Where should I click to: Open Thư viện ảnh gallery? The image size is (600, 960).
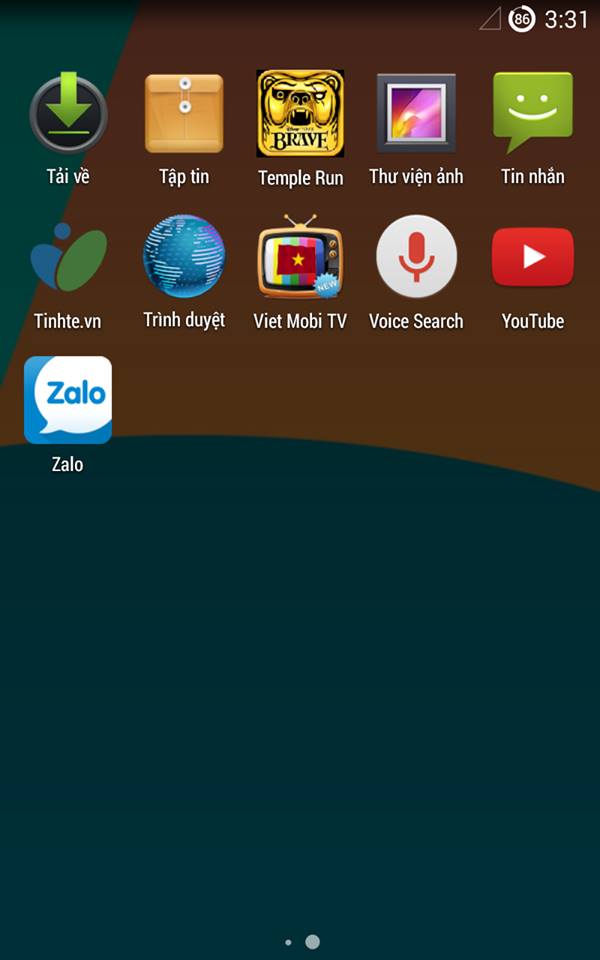[x=416, y=114]
